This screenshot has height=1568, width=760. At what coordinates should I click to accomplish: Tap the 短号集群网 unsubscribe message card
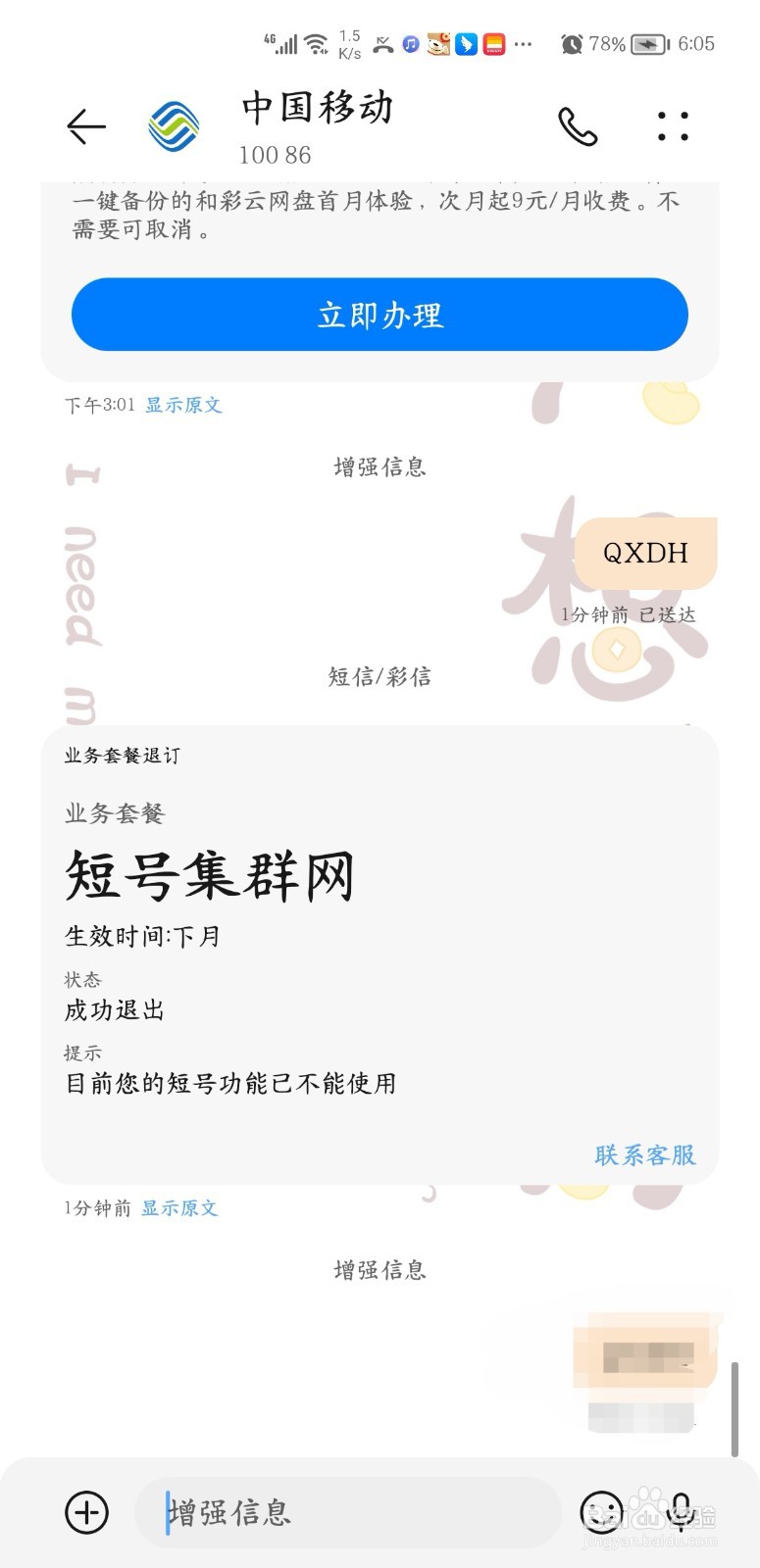tap(380, 941)
